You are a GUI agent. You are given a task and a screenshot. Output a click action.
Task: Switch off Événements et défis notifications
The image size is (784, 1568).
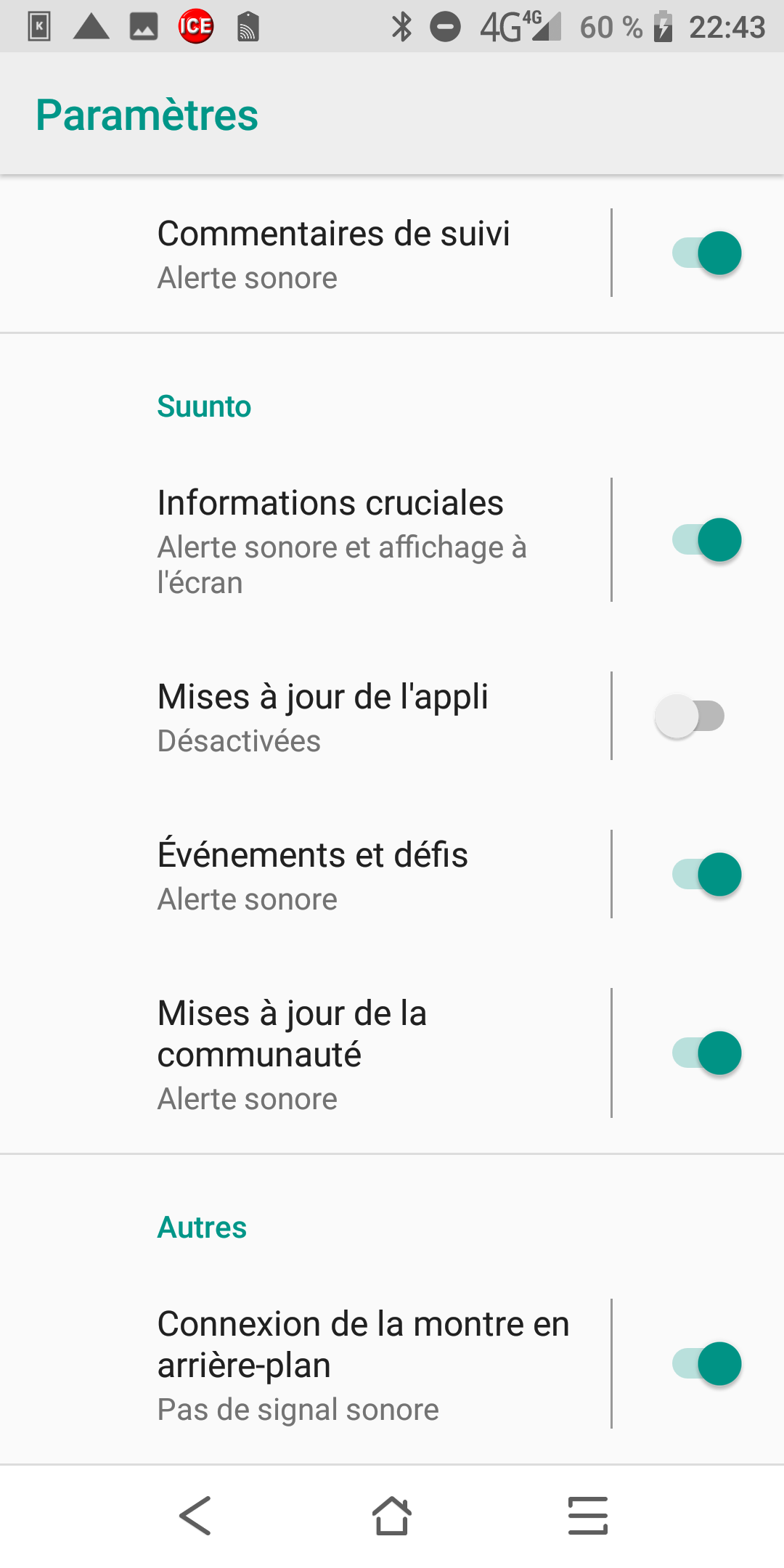click(706, 874)
